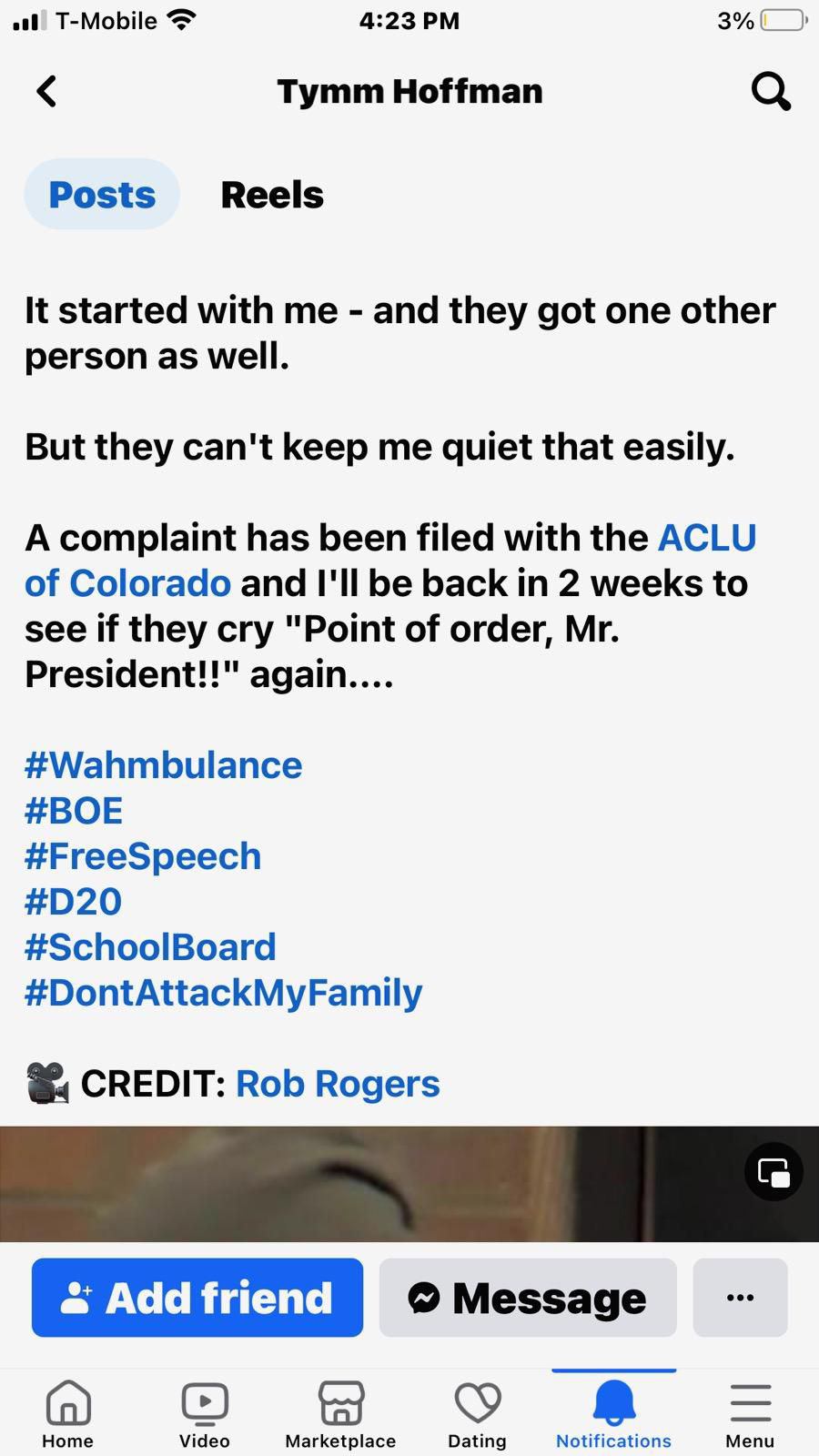The height and width of the screenshot is (1456, 819).
Task: Select the Posts tab
Action: pos(102,195)
